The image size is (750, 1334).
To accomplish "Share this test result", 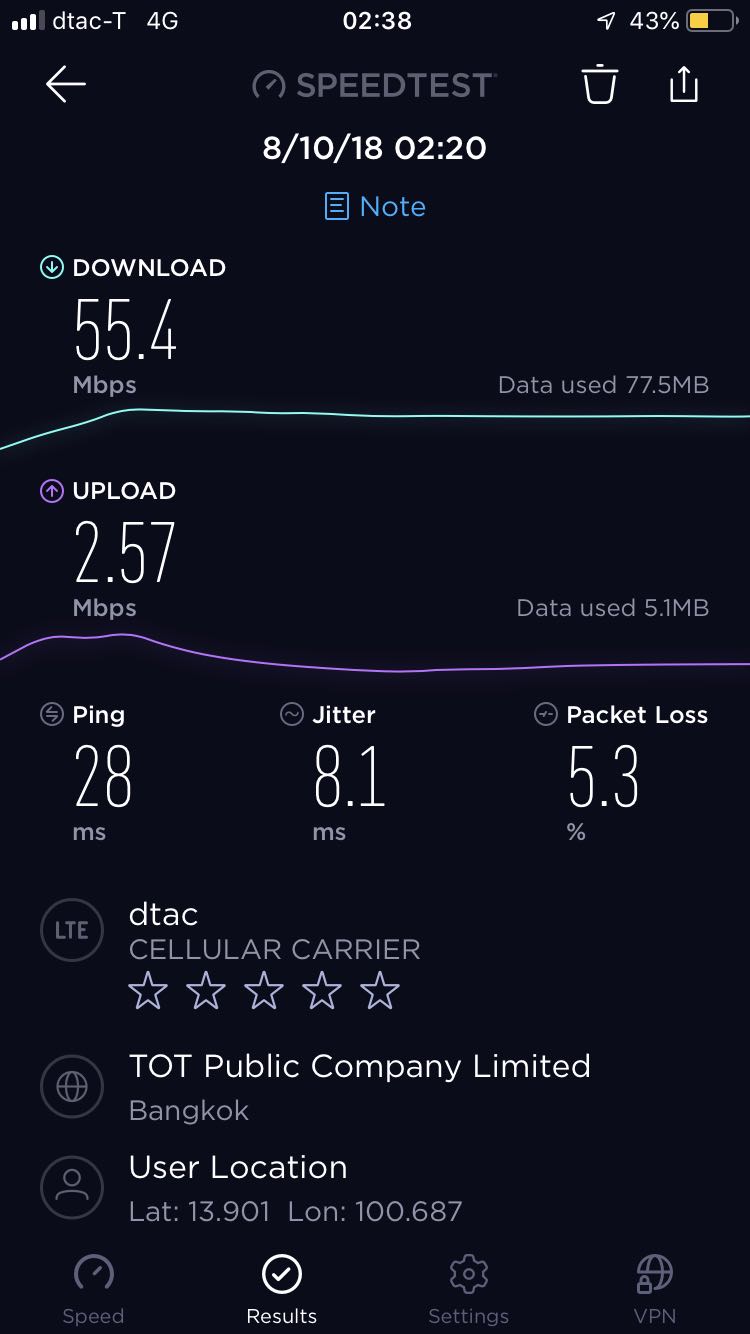I will click(x=683, y=85).
